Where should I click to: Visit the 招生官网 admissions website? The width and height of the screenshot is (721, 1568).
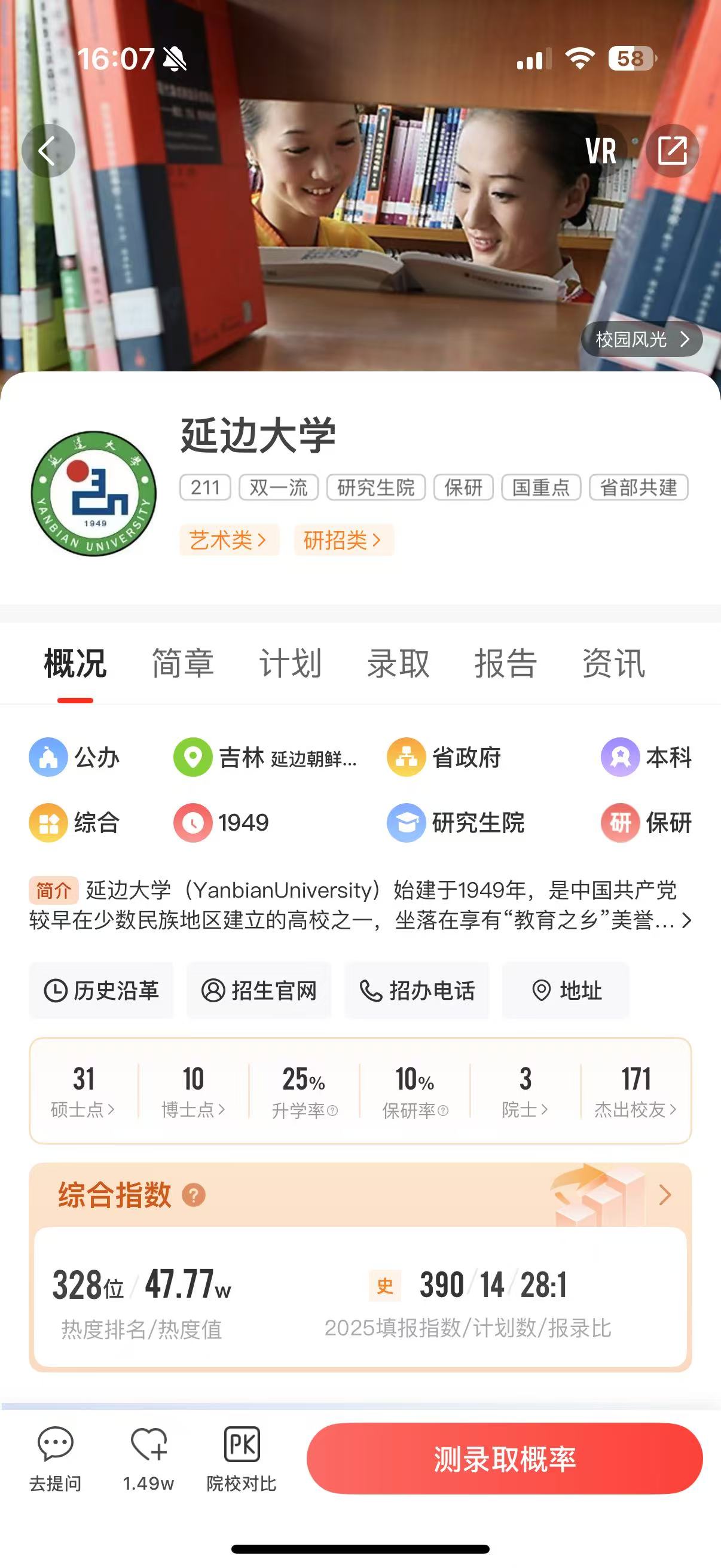(x=259, y=990)
